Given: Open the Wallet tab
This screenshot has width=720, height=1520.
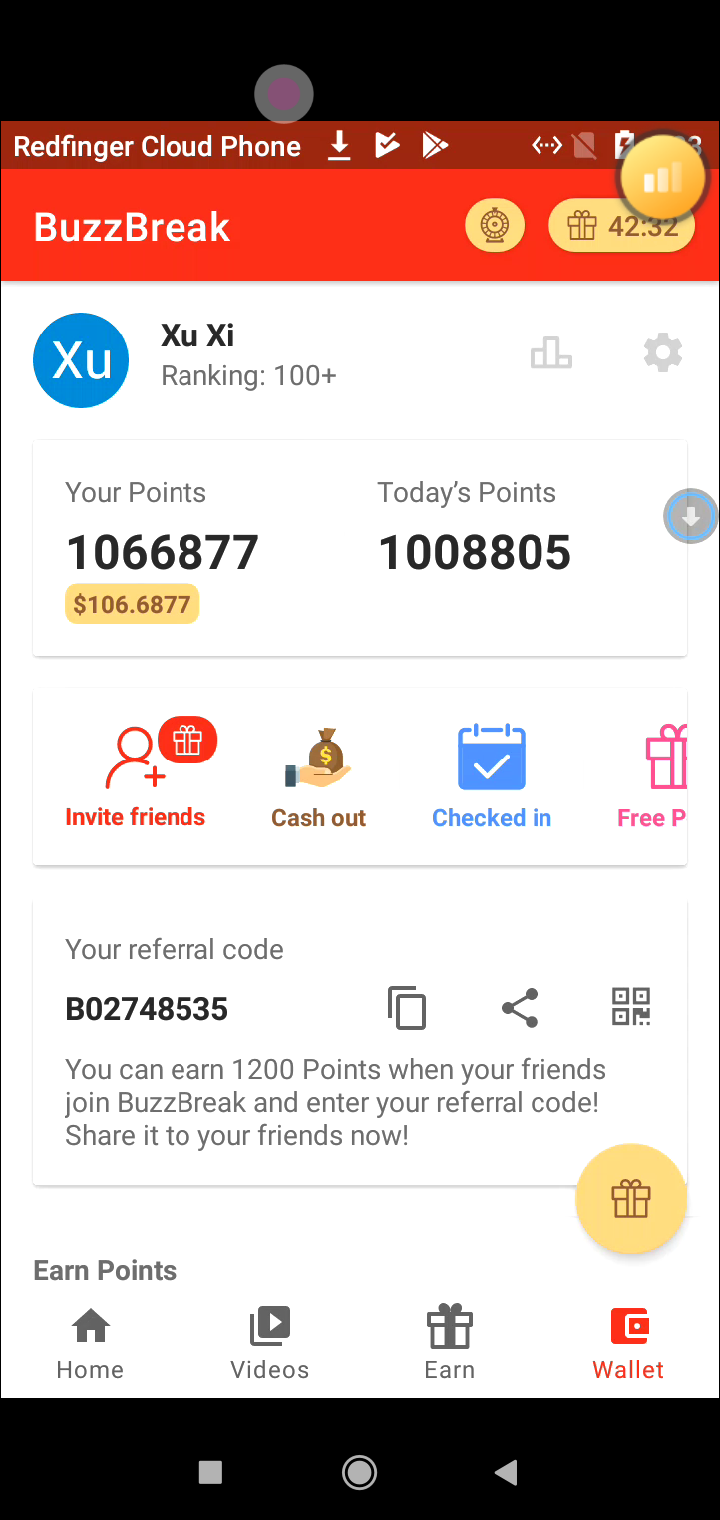Looking at the screenshot, I should (x=629, y=1344).
